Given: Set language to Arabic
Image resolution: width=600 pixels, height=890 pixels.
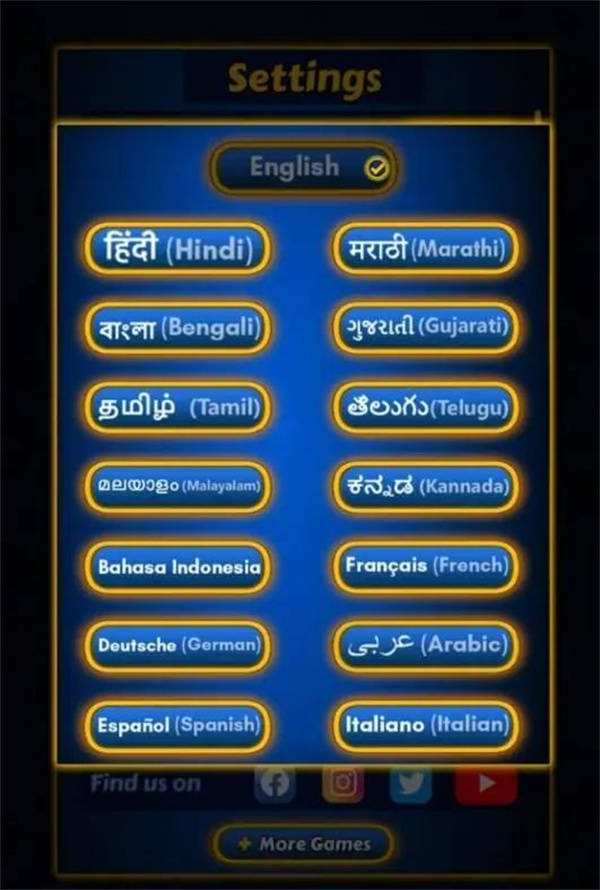Looking at the screenshot, I should click(x=426, y=646).
